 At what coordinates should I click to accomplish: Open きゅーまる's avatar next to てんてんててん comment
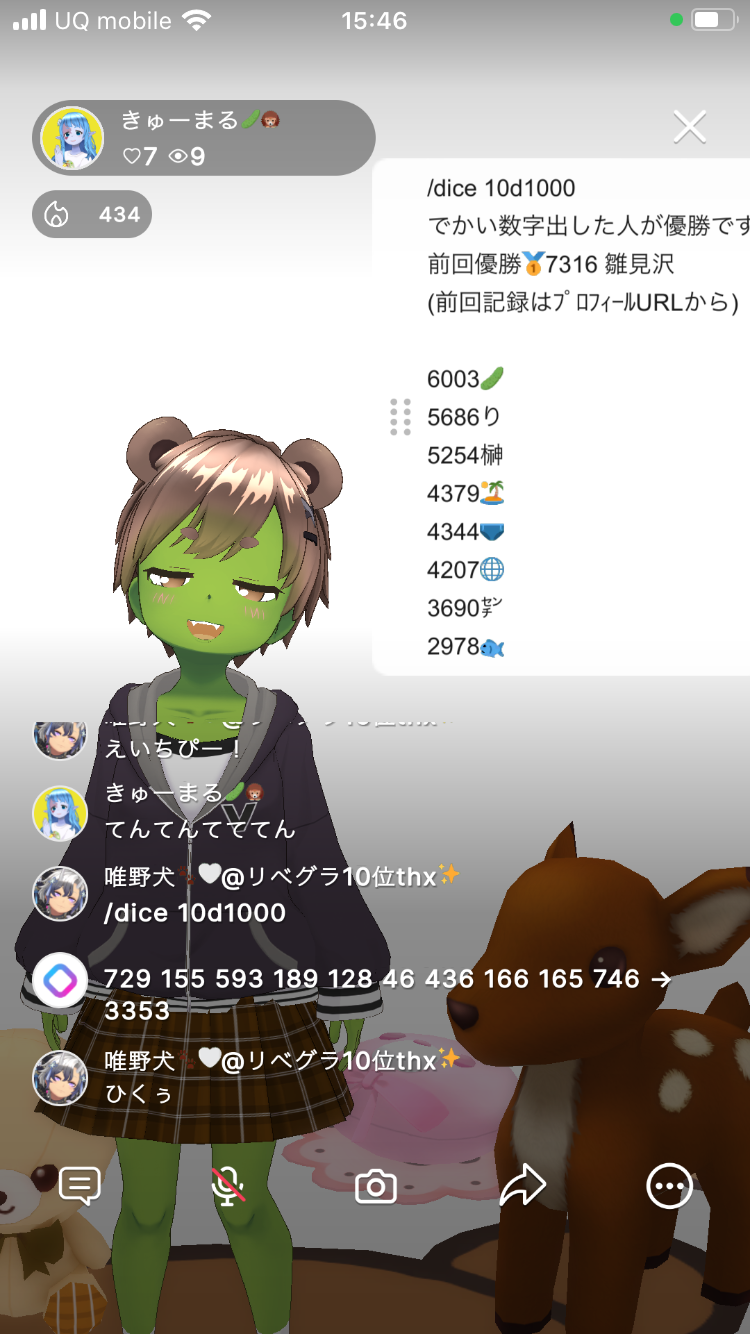click(60, 812)
